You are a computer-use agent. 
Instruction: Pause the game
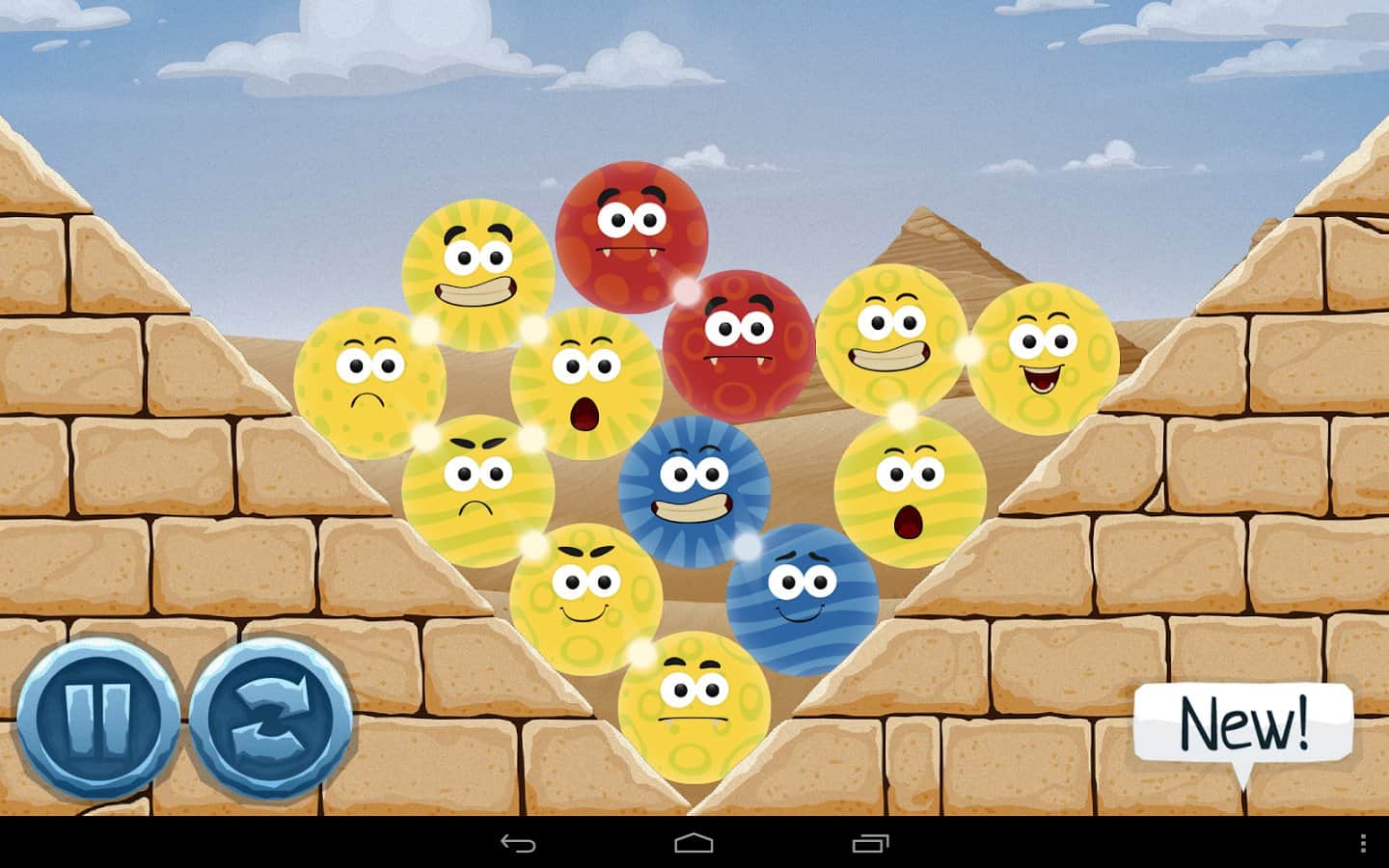pos(98,719)
